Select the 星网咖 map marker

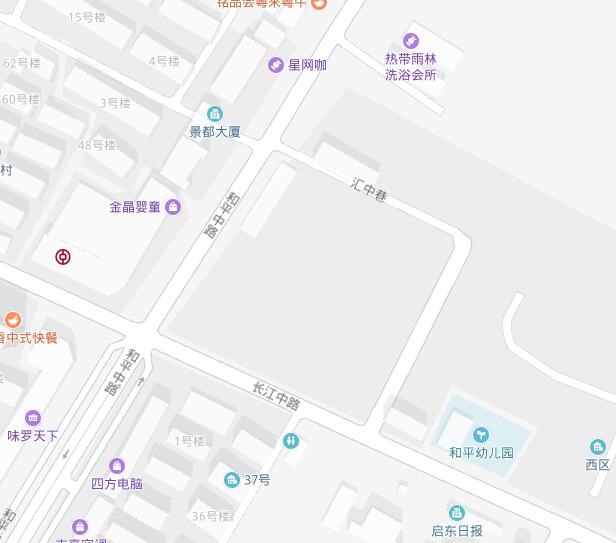[276, 65]
